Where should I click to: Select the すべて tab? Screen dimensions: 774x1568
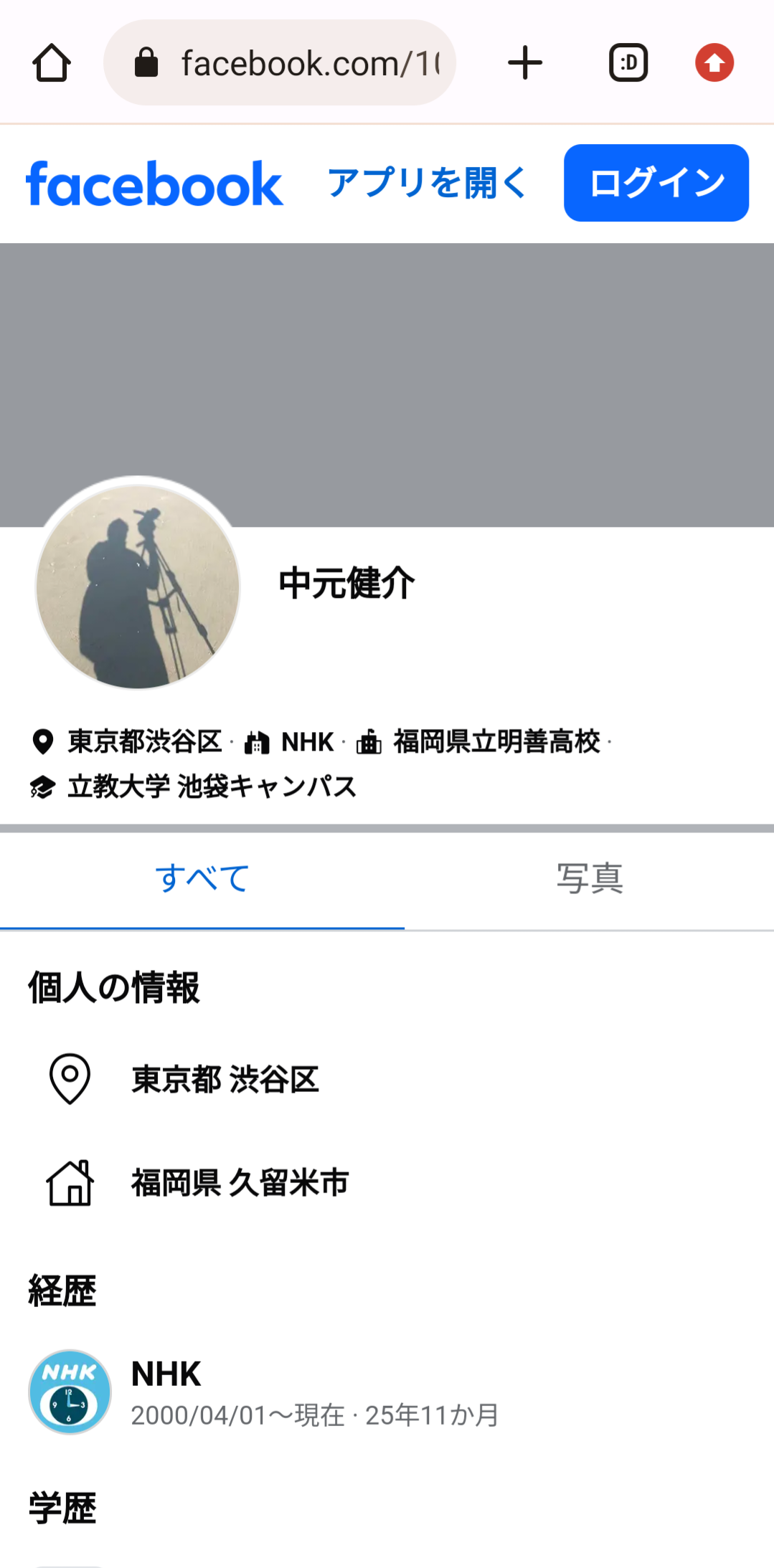[202, 879]
